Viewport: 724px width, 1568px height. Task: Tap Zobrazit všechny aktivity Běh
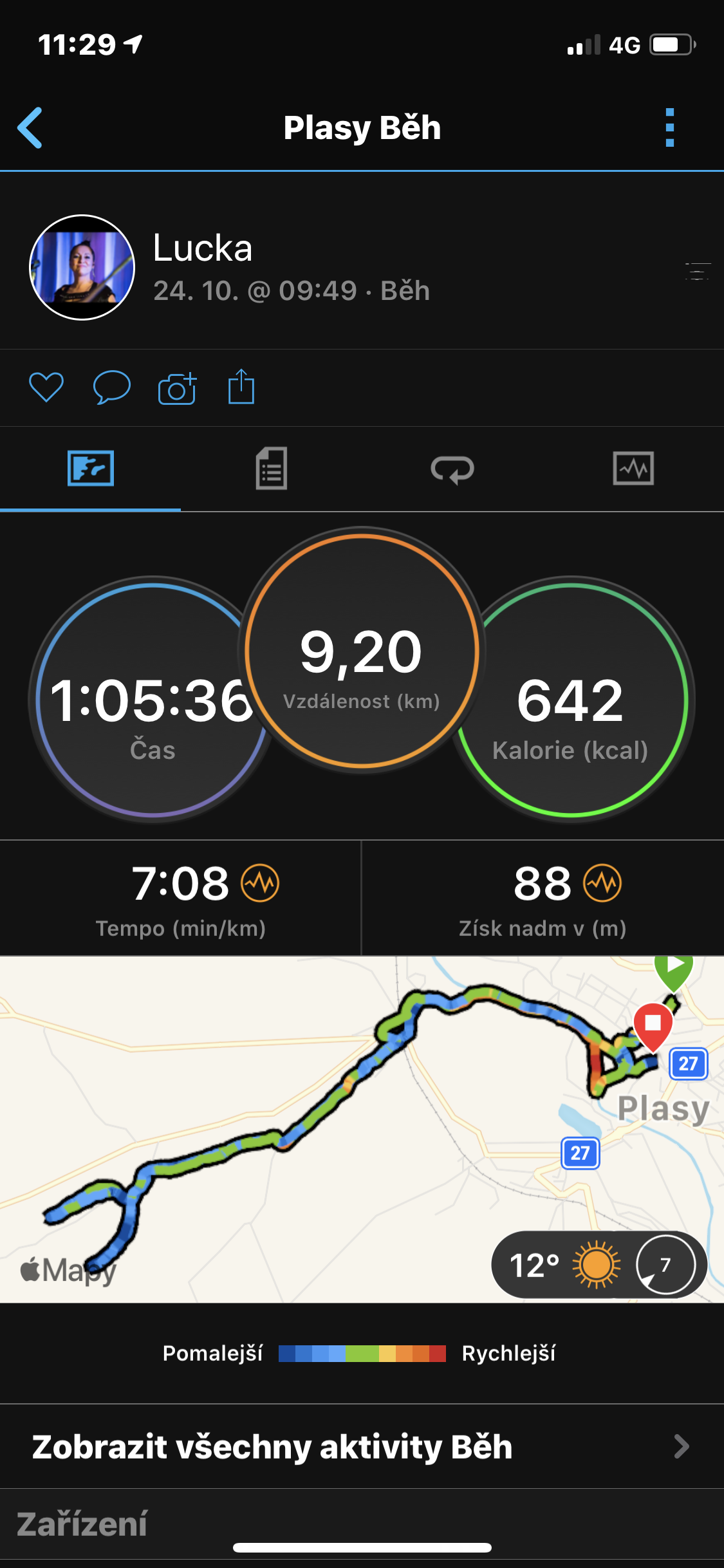coord(362,1446)
